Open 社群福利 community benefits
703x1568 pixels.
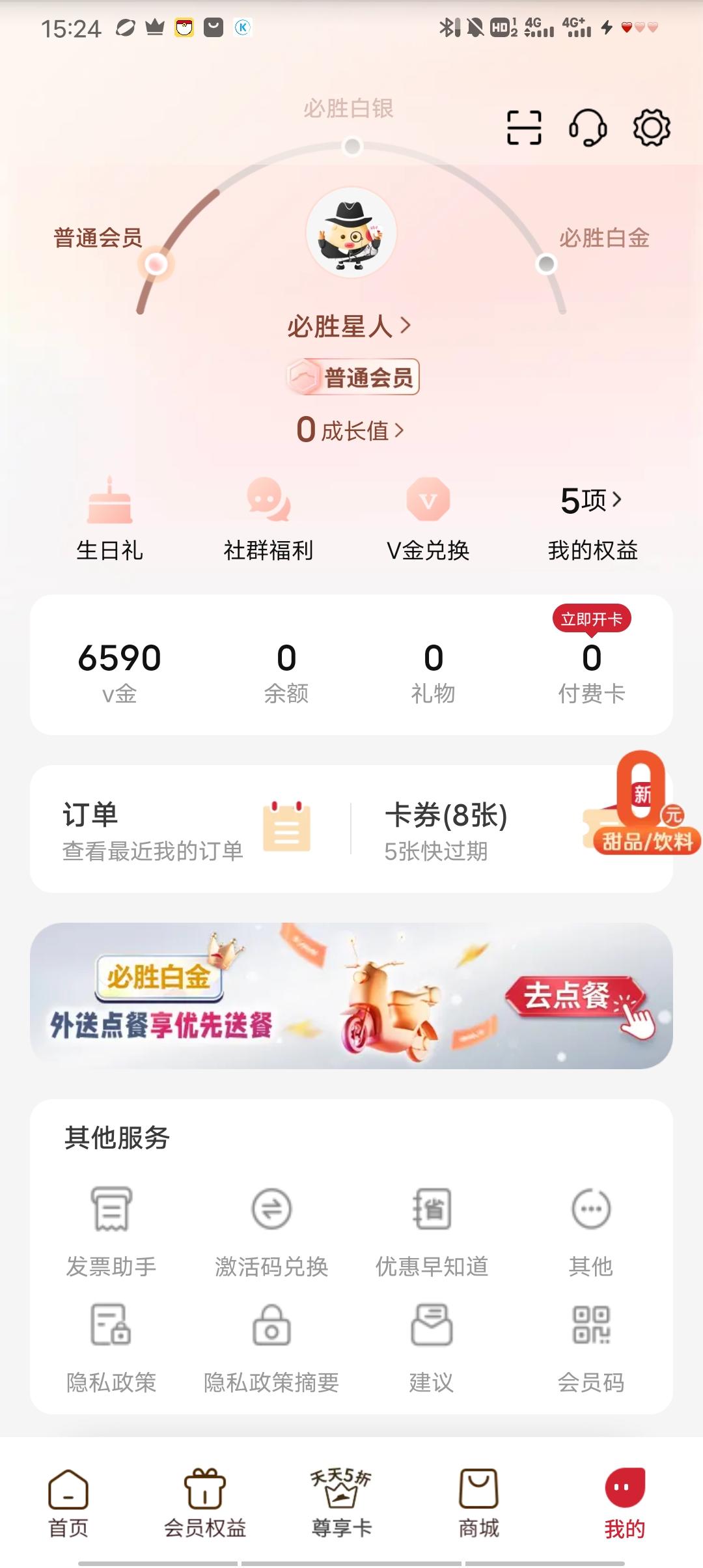268,518
